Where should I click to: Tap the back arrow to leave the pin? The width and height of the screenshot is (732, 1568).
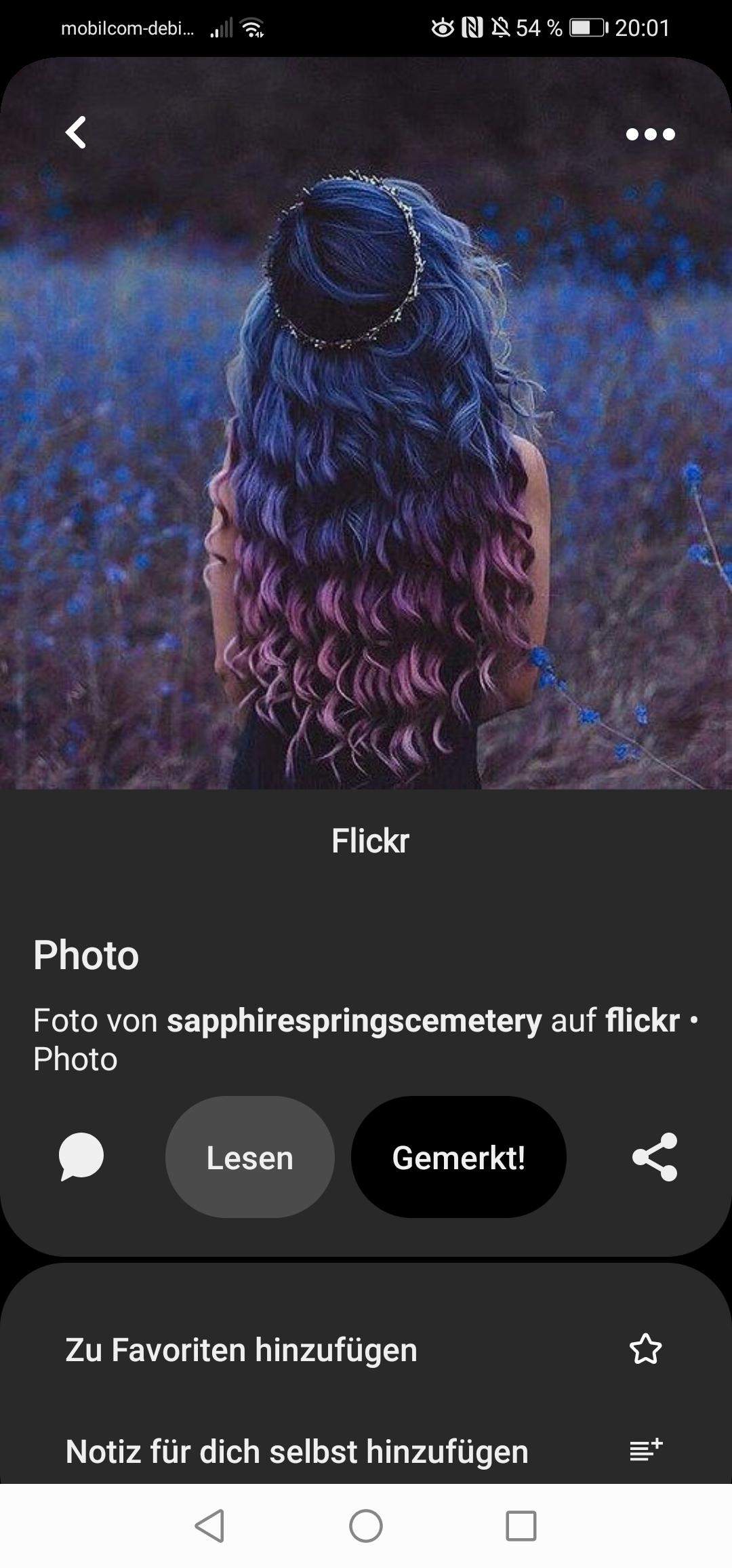coord(78,134)
